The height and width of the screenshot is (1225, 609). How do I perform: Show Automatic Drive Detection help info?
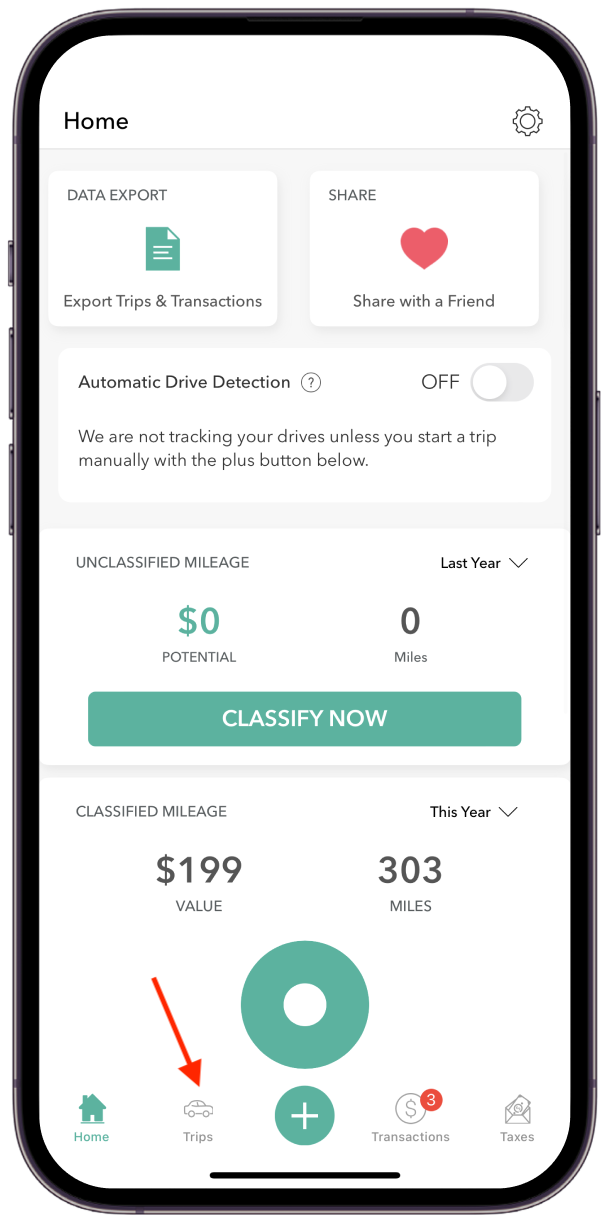point(311,382)
